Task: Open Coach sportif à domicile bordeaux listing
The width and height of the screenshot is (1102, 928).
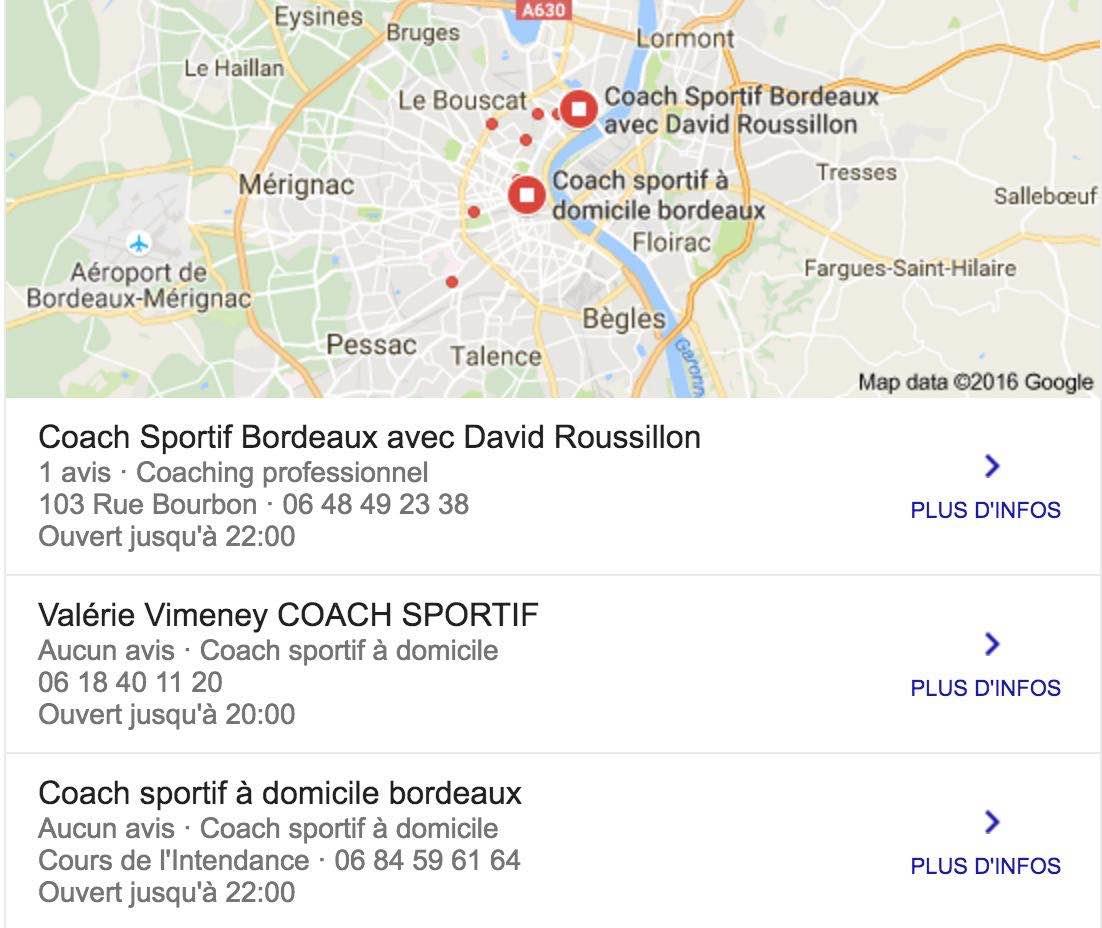Action: [280, 793]
